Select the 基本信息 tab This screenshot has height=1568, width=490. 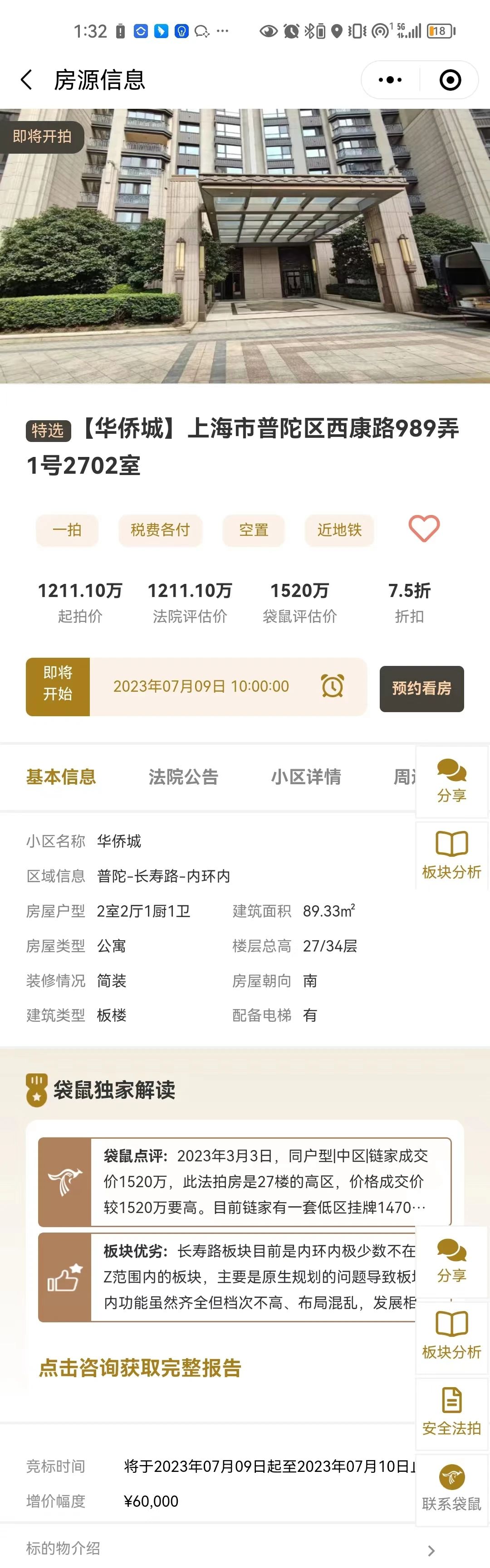(x=61, y=777)
